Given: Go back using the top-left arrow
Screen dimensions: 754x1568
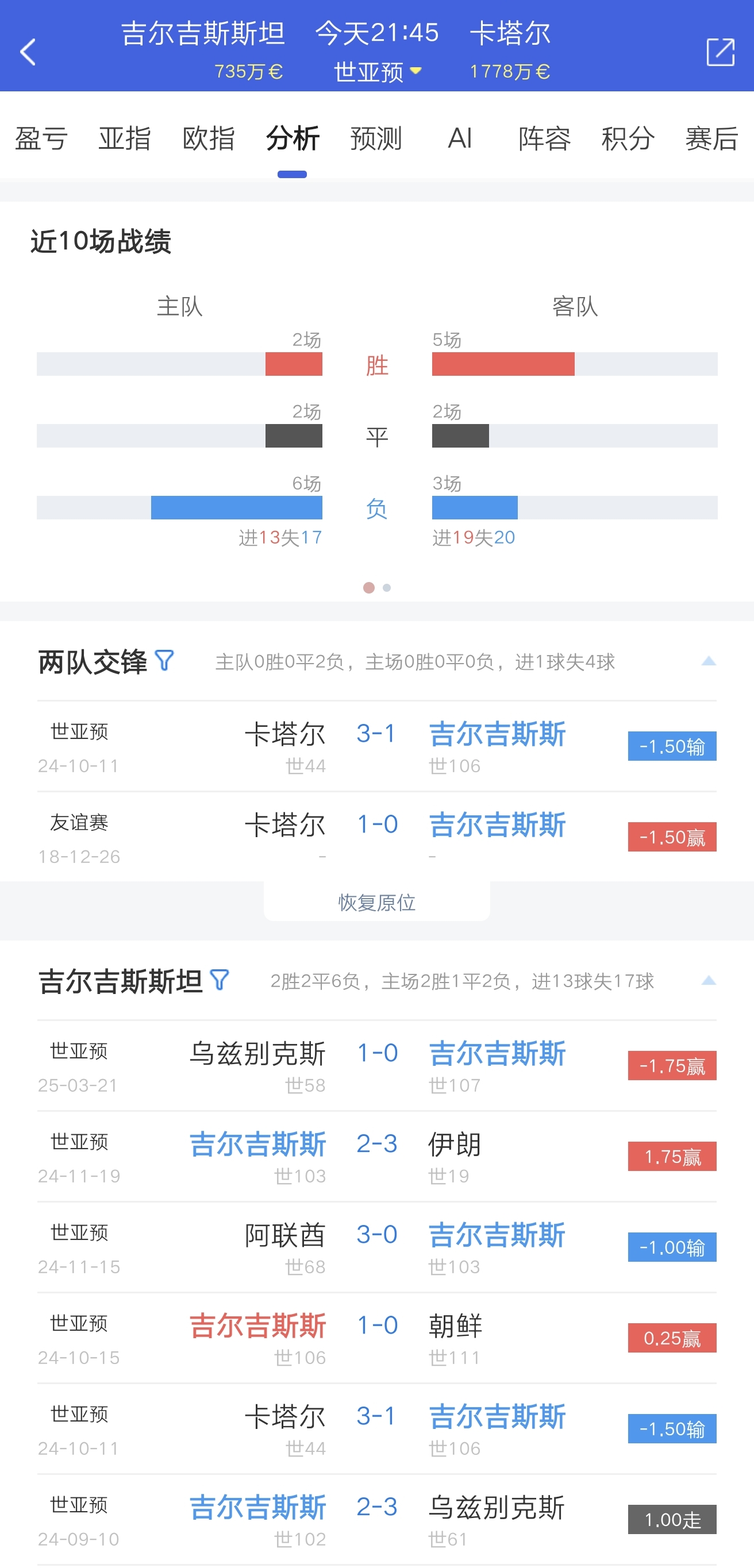Looking at the screenshot, I should pyautogui.click(x=28, y=52).
